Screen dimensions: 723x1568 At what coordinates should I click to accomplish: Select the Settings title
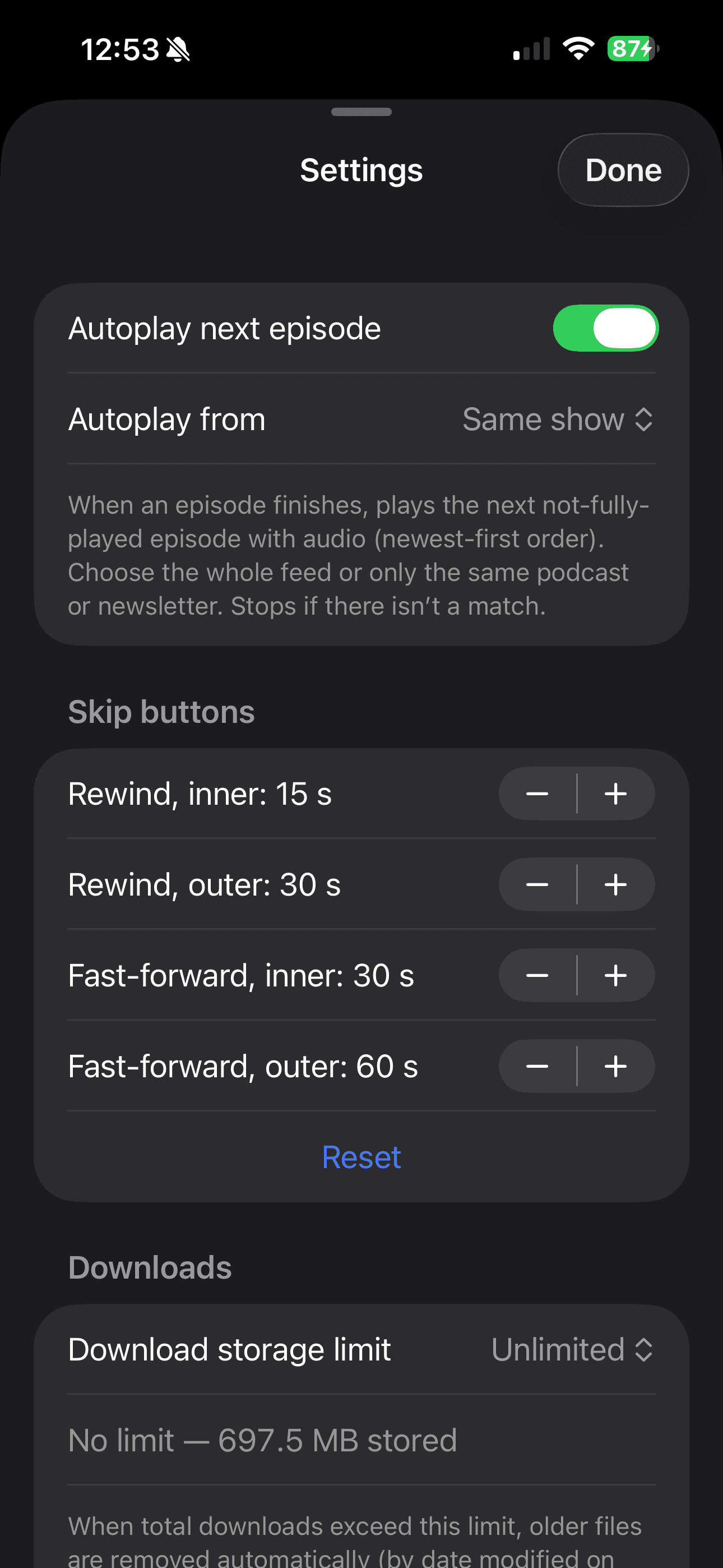(361, 170)
